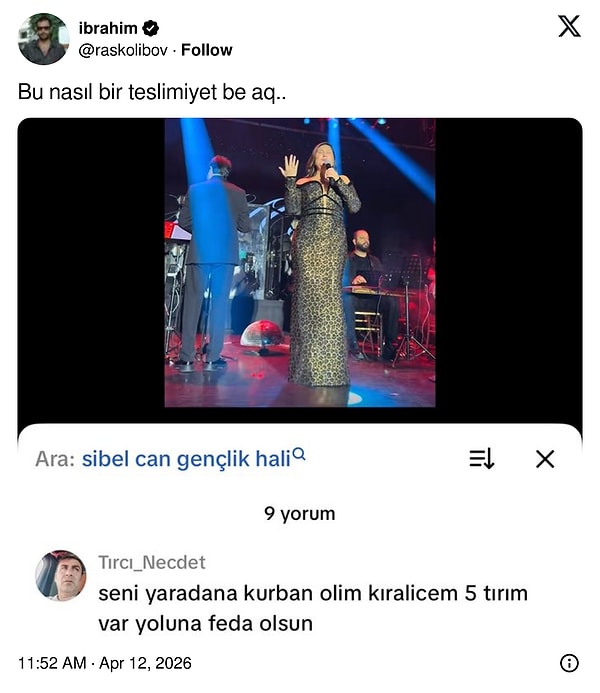Open the 11:52 AM · Apr 12, 2026 timestamp
600x693 pixels.
[x=105, y=663]
